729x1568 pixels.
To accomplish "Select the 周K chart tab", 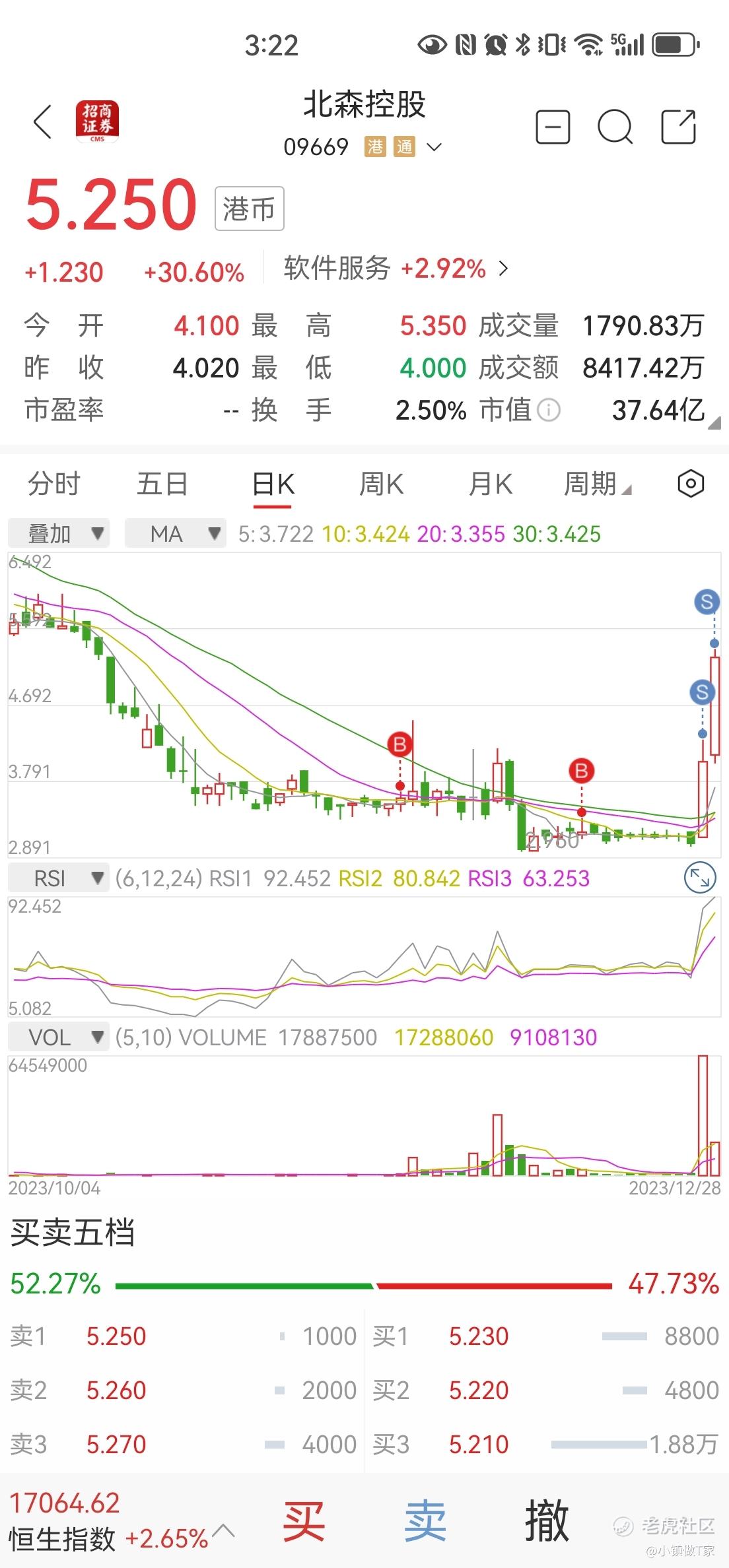I will 381,484.
